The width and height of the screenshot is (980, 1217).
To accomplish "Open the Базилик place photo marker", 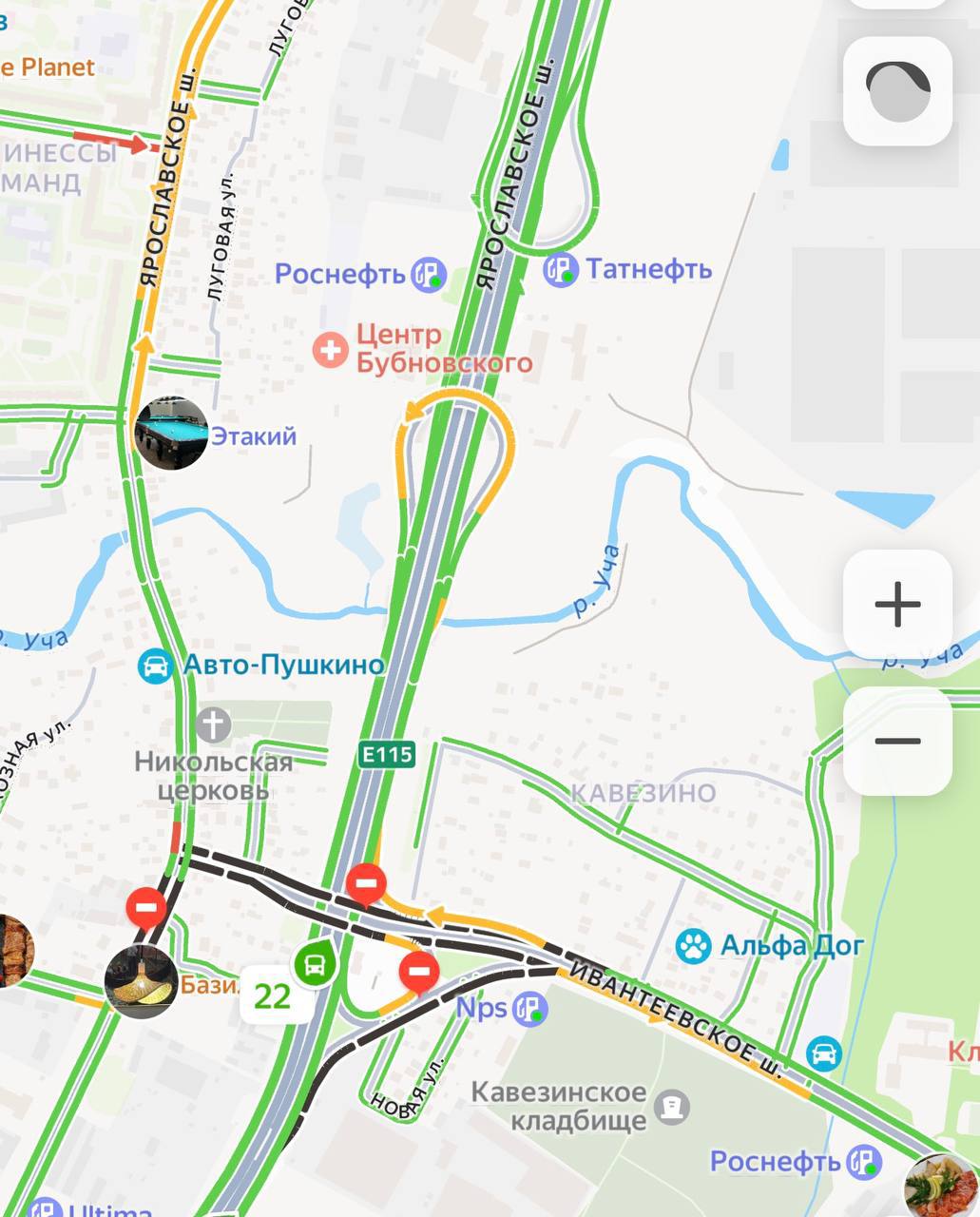I will click(x=141, y=982).
